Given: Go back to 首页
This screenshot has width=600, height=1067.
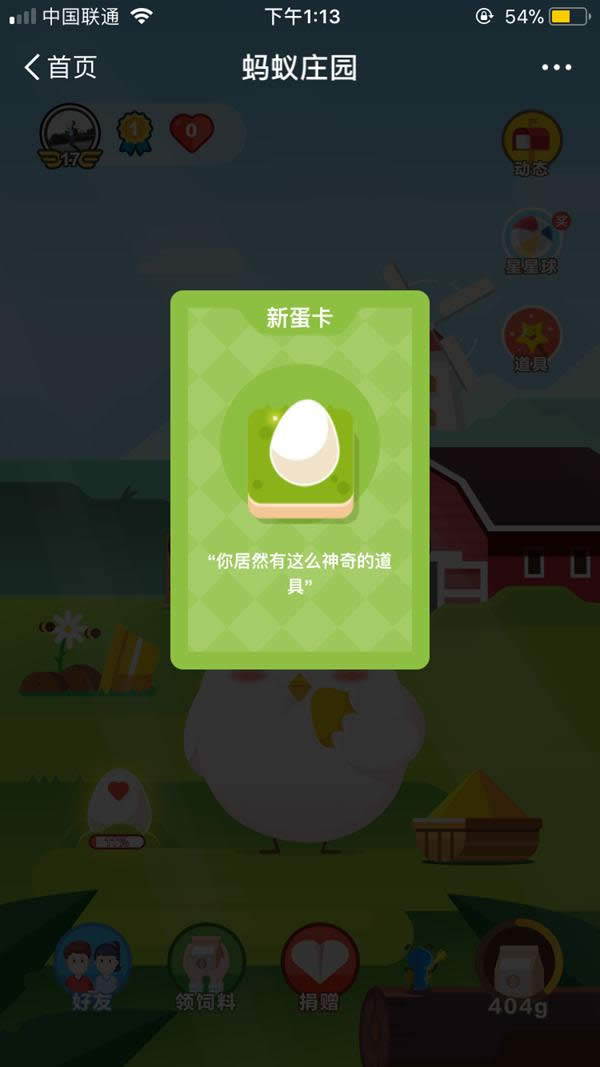Looking at the screenshot, I should [60, 68].
